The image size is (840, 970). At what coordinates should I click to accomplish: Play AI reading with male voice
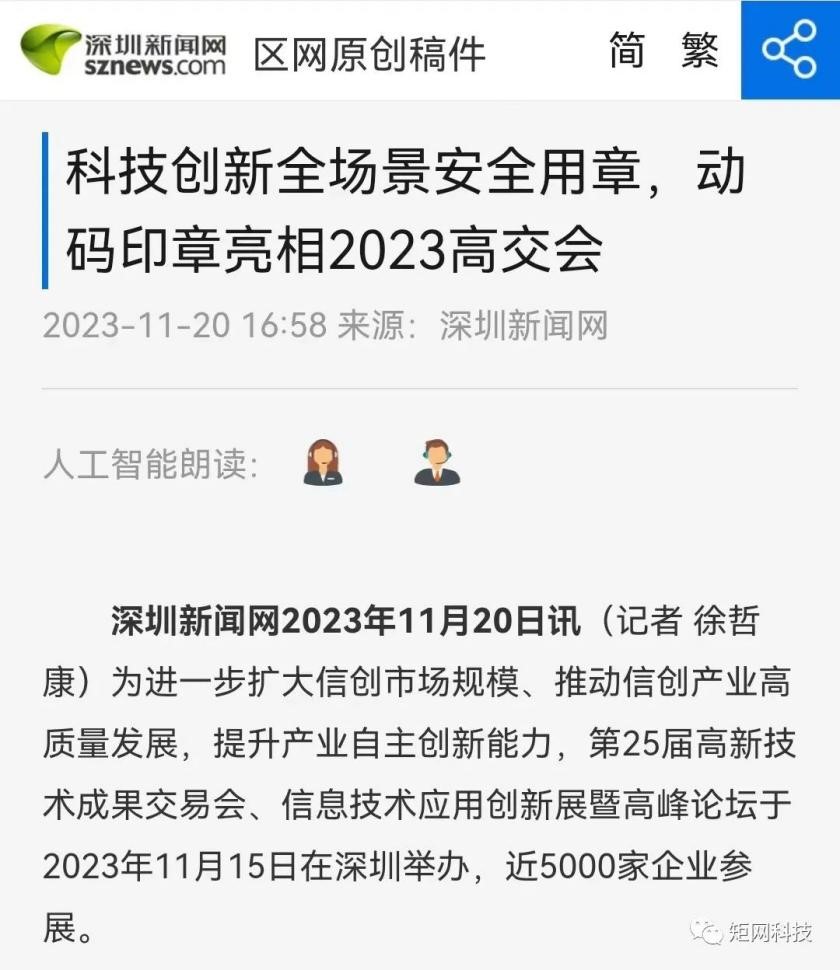click(436, 463)
